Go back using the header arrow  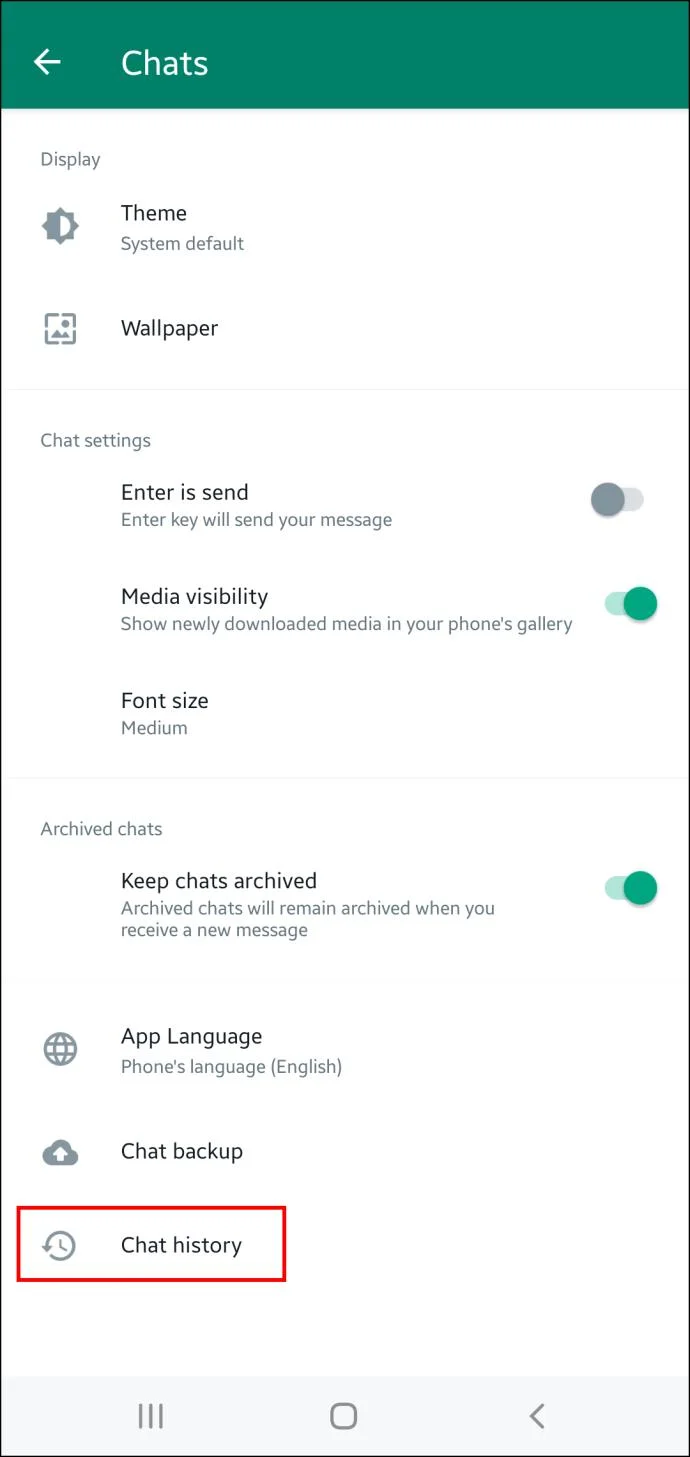point(47,62)
